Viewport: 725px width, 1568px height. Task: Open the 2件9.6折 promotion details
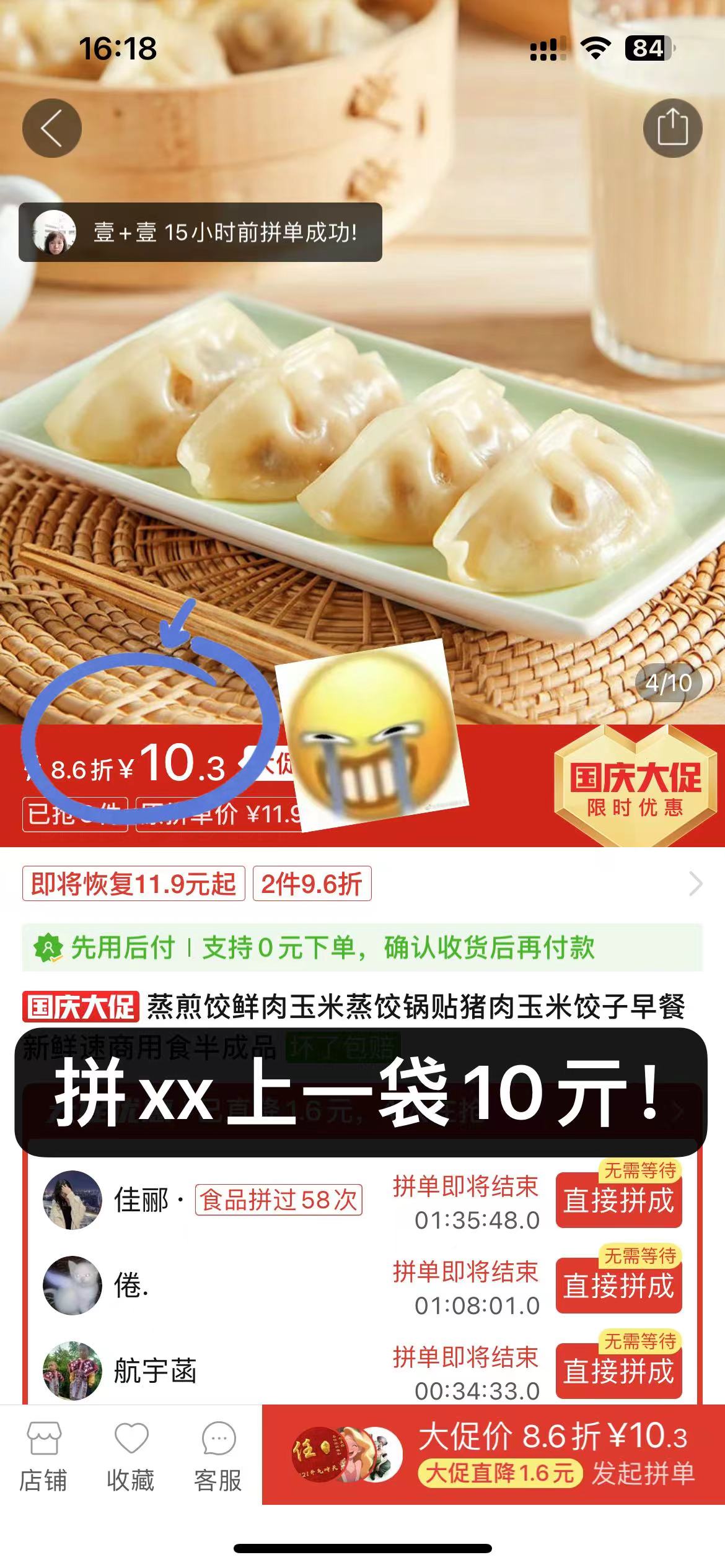coord(312,884)
